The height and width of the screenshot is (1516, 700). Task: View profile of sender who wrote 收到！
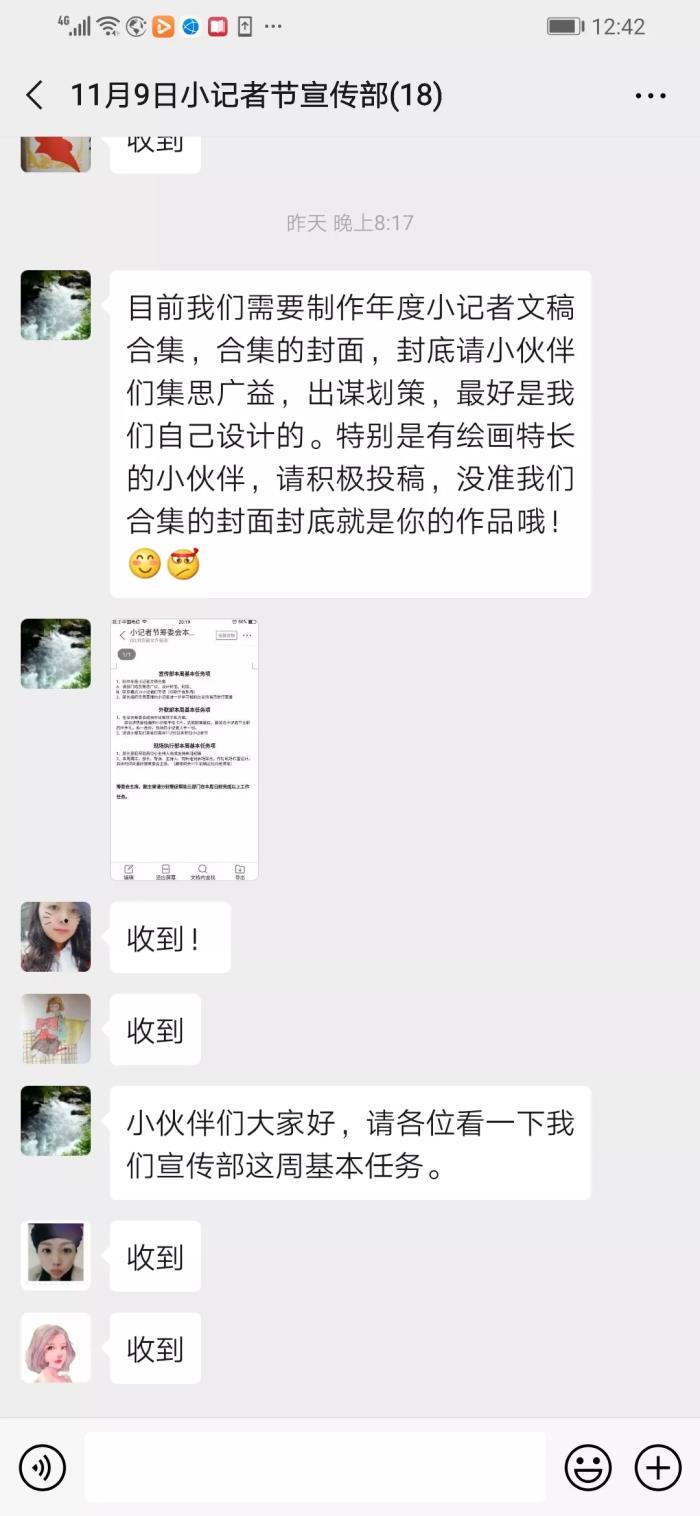pyautogui.click(x=56, y=937)
